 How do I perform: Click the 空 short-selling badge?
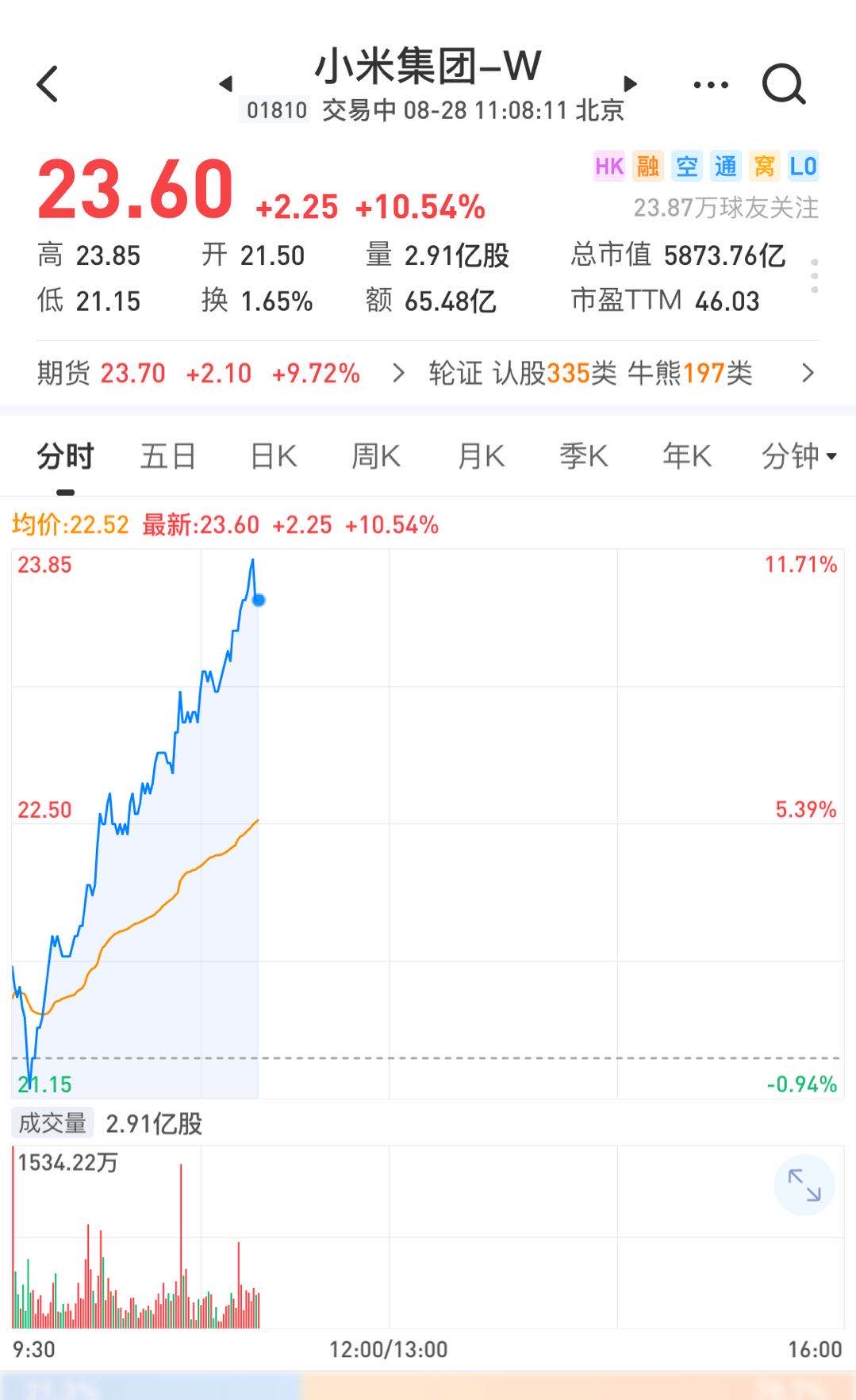[685, 167]
